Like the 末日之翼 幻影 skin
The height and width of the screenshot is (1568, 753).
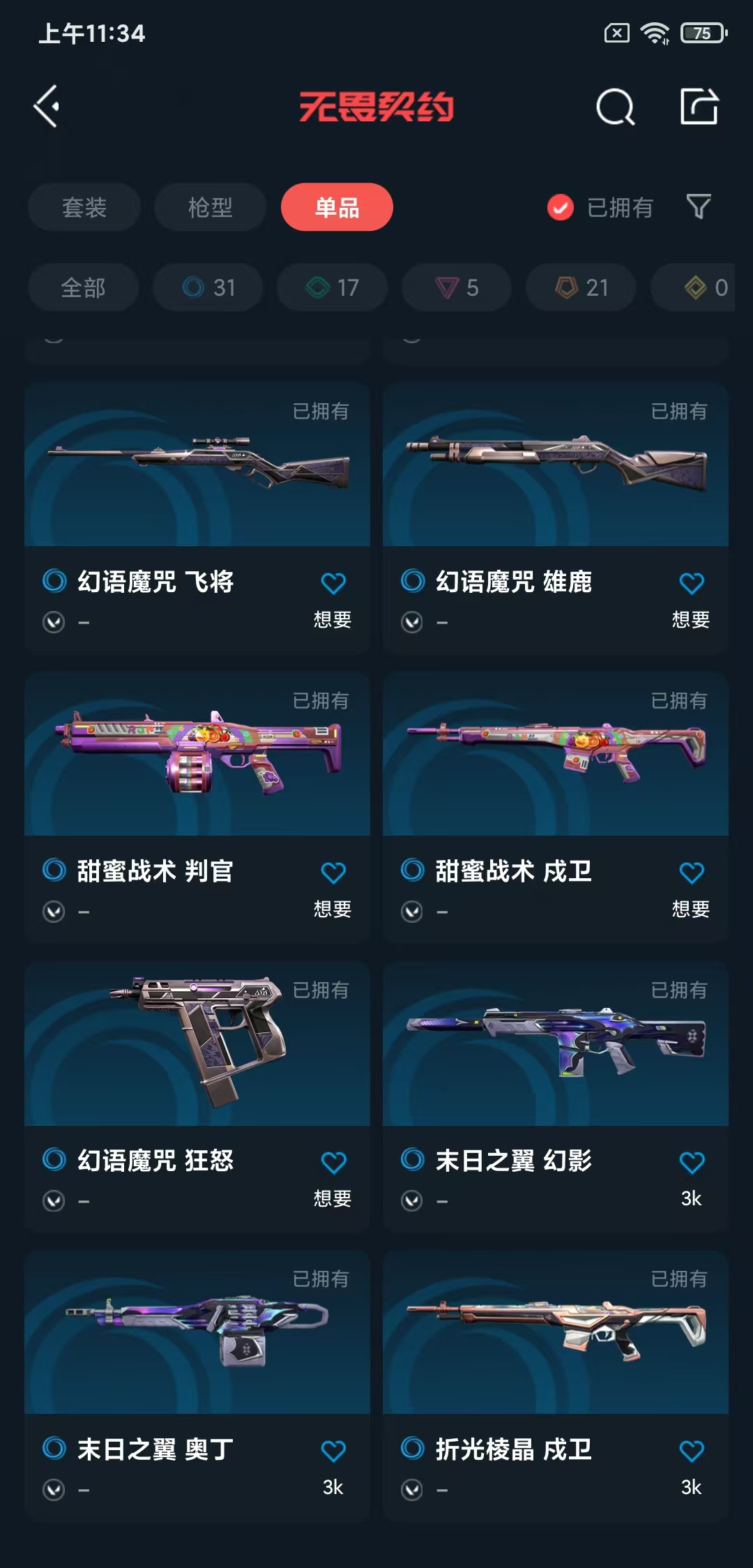(691, 1162)
